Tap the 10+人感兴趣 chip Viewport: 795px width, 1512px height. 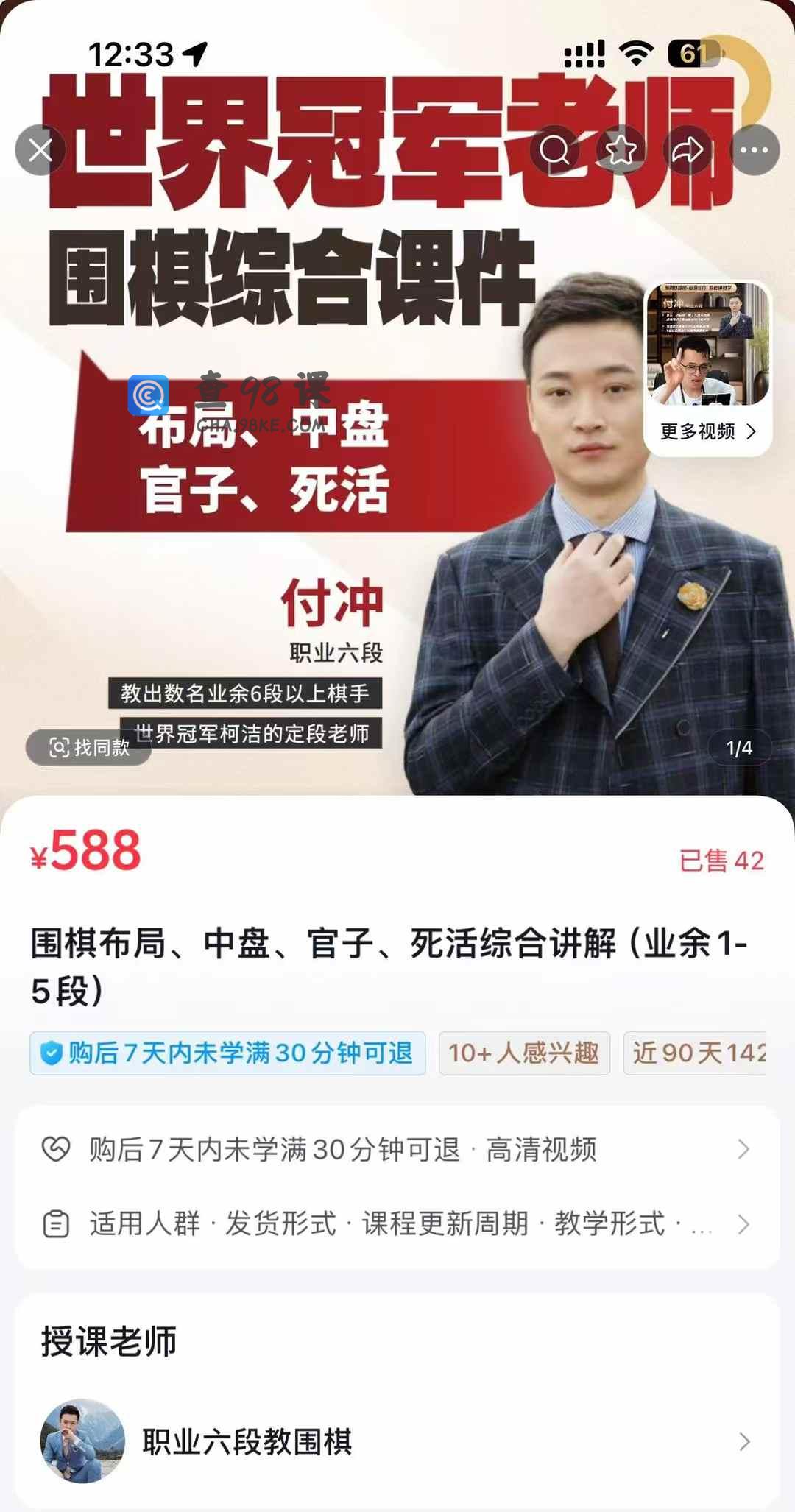click(524, 1053)
